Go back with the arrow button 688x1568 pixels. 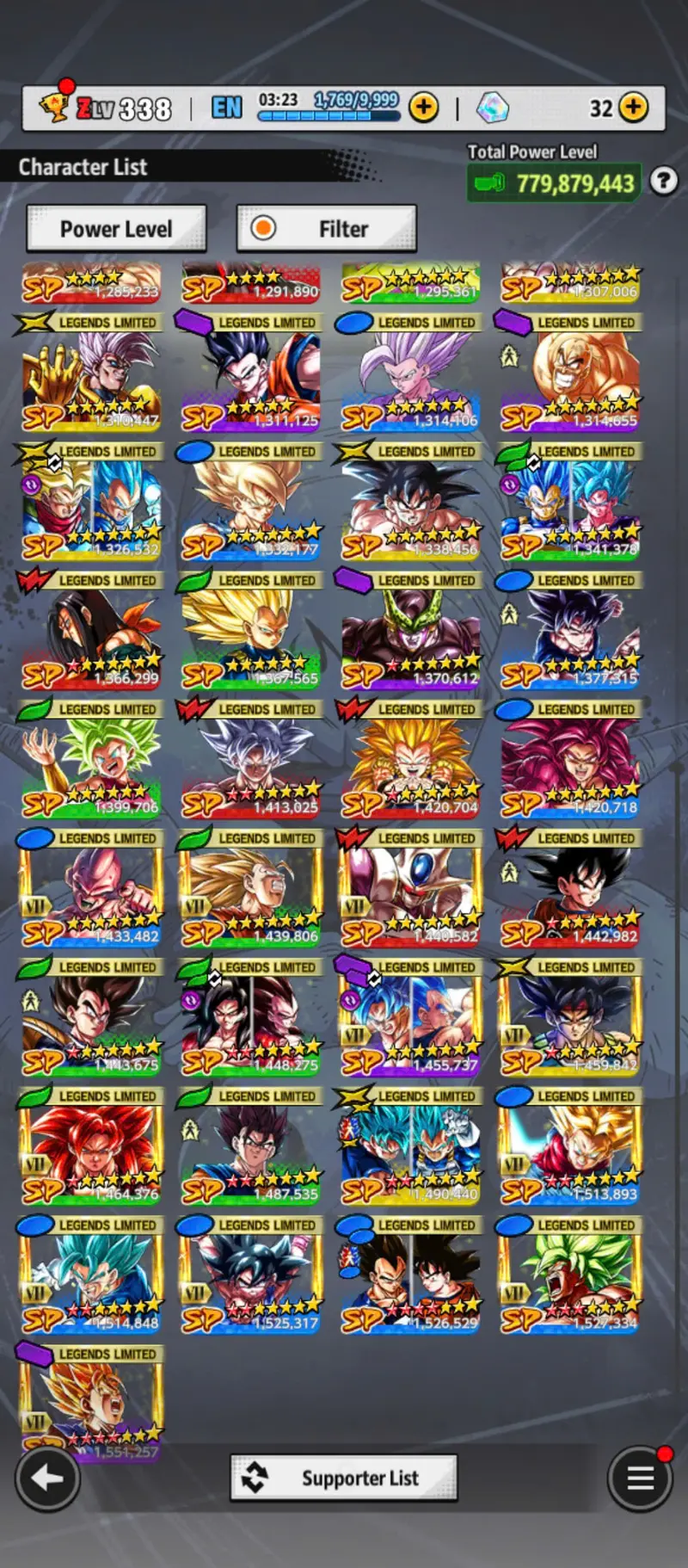(47, 1478)
